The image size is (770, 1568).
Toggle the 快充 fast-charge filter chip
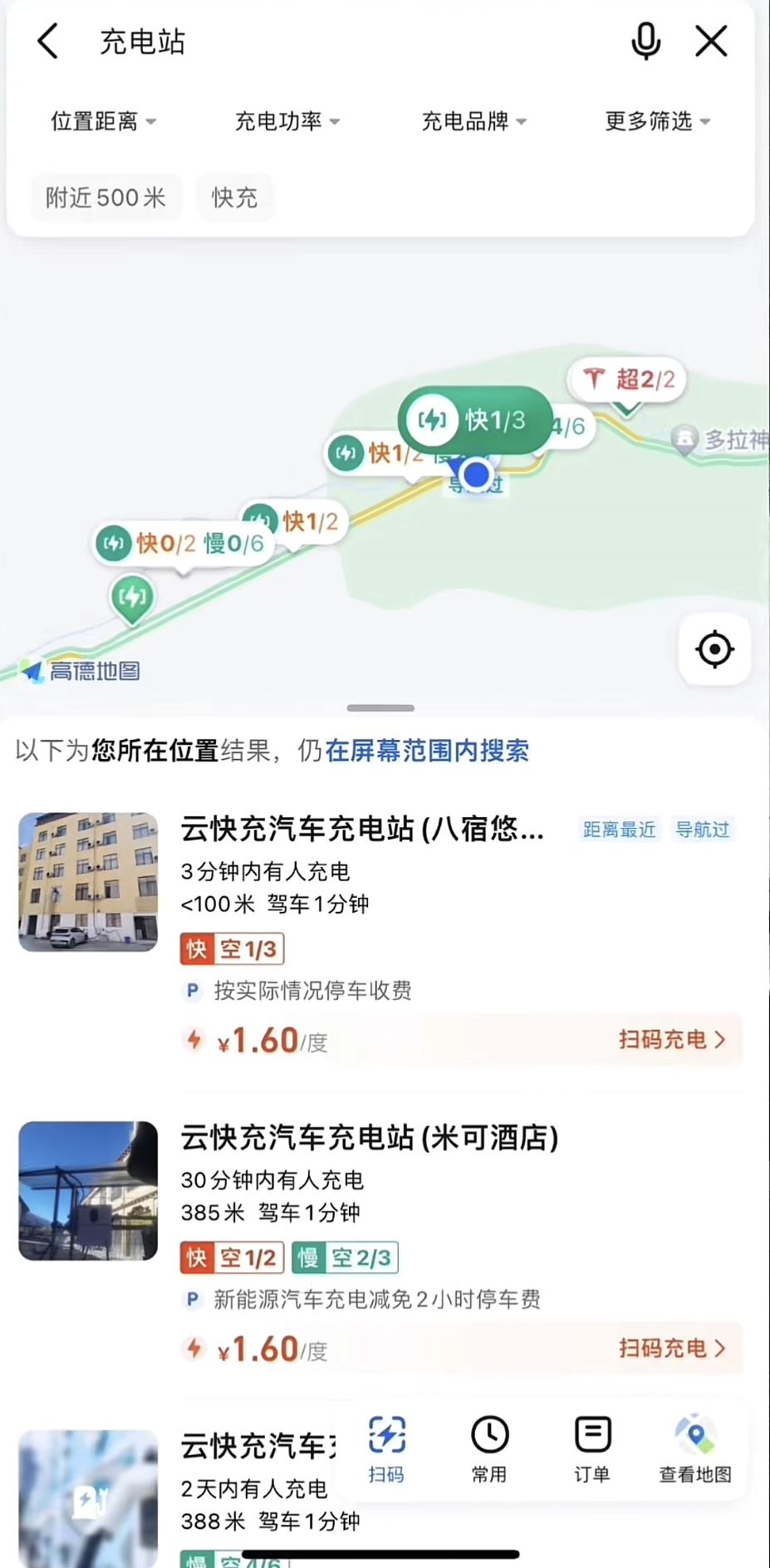[x=234, y=198]
